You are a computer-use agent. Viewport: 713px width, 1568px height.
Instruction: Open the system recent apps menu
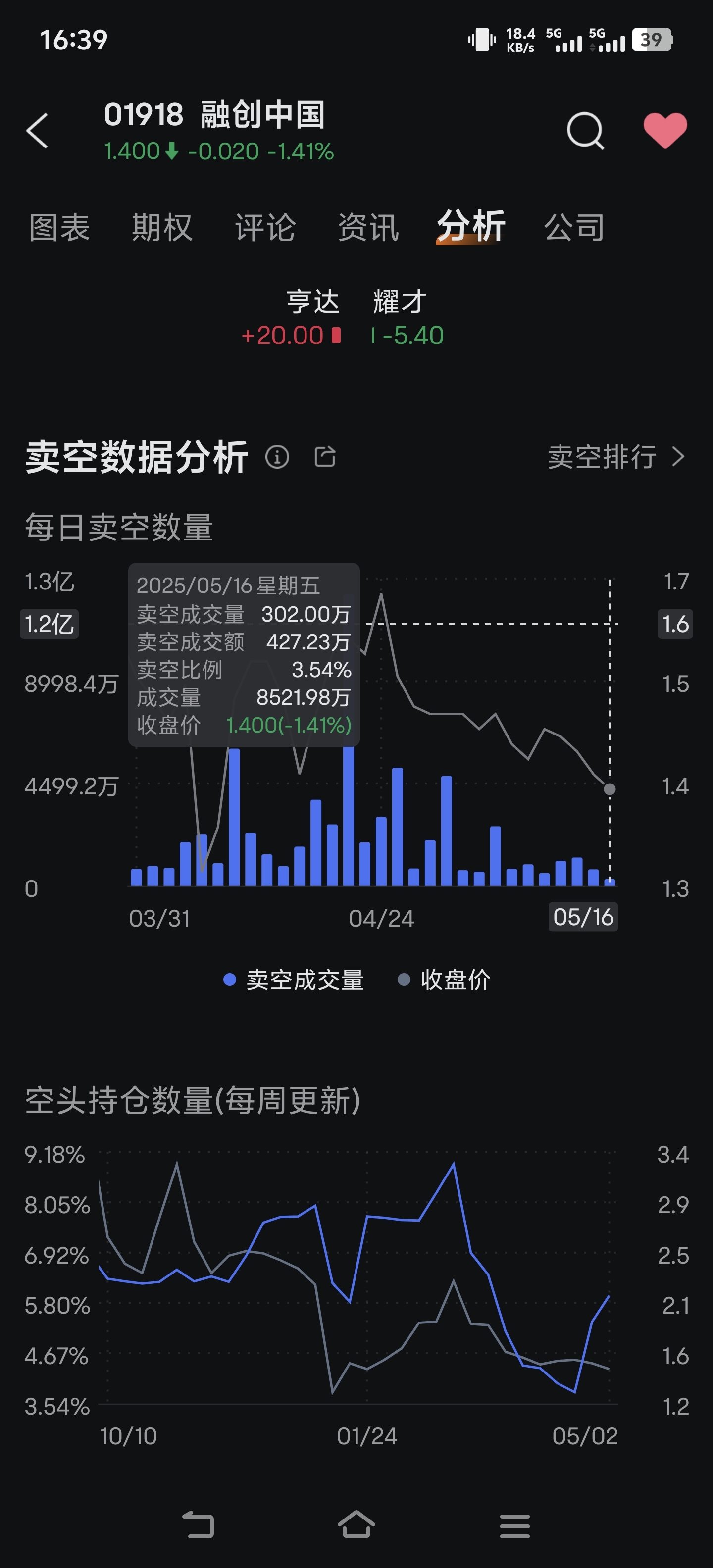pos(514,1525)
